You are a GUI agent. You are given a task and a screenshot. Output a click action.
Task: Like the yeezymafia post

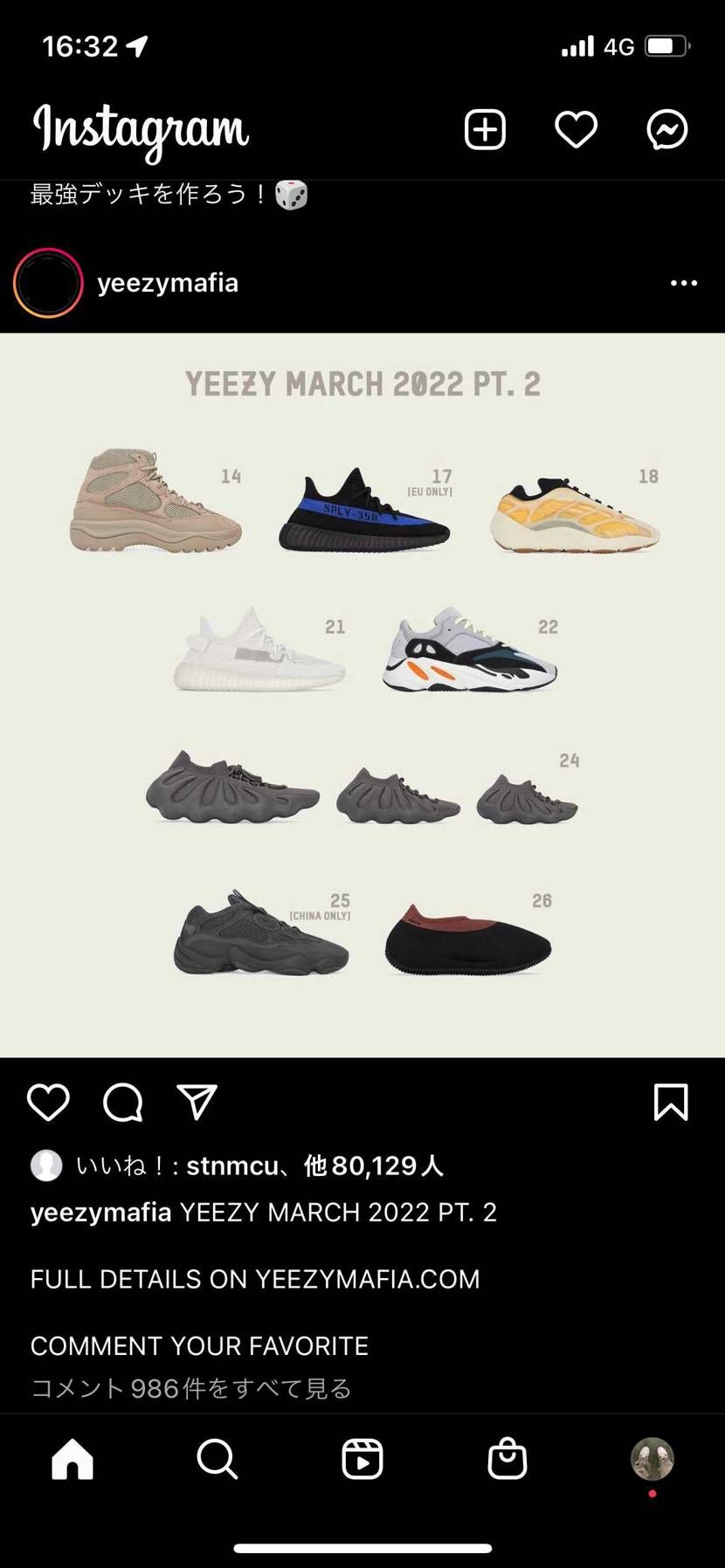(x=48, y=1102)
